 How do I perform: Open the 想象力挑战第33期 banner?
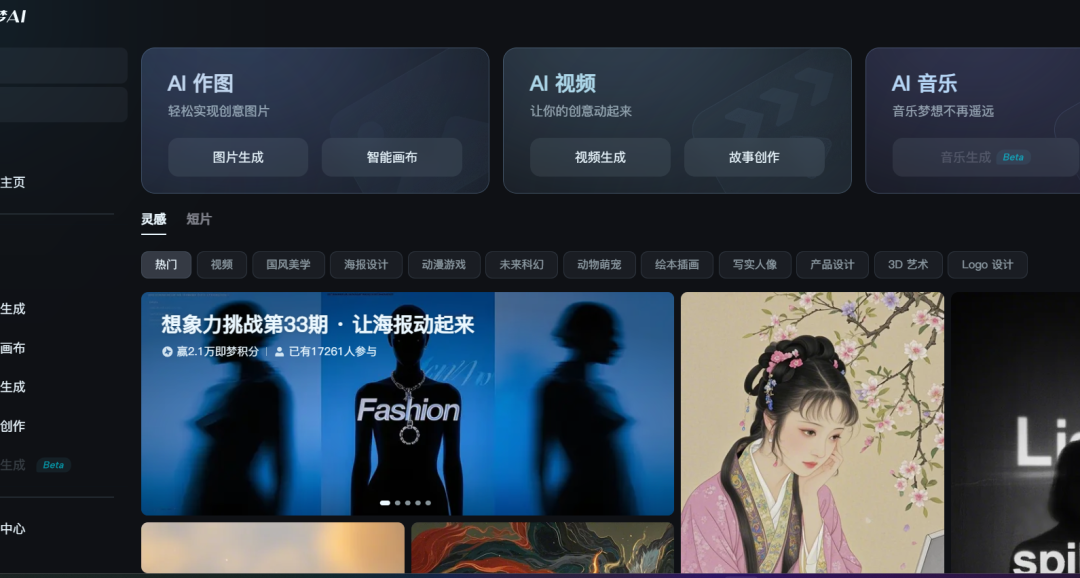407,403
